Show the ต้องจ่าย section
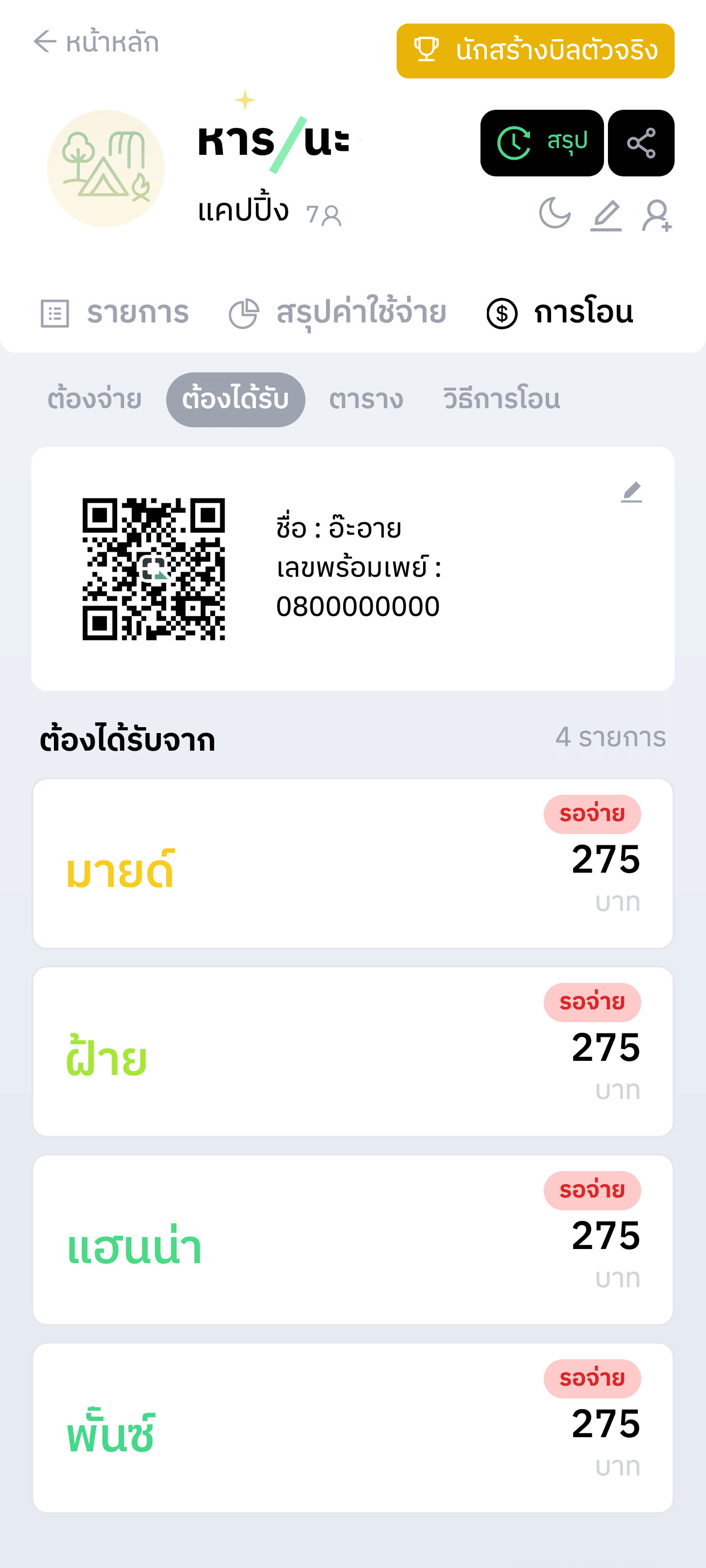The image size is (706, 1568). click(x=95, y=399)
